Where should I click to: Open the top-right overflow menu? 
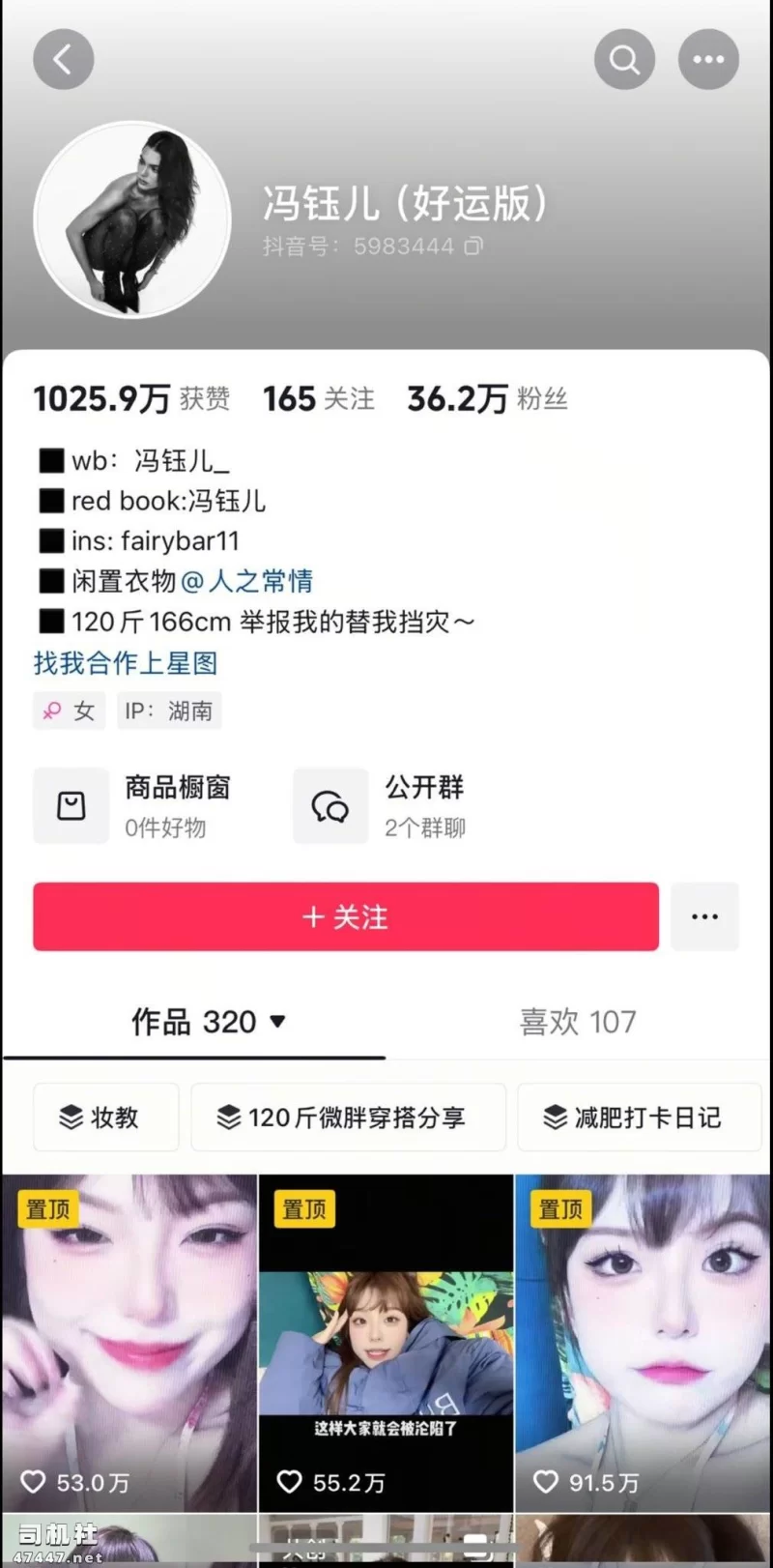(708, 60)
